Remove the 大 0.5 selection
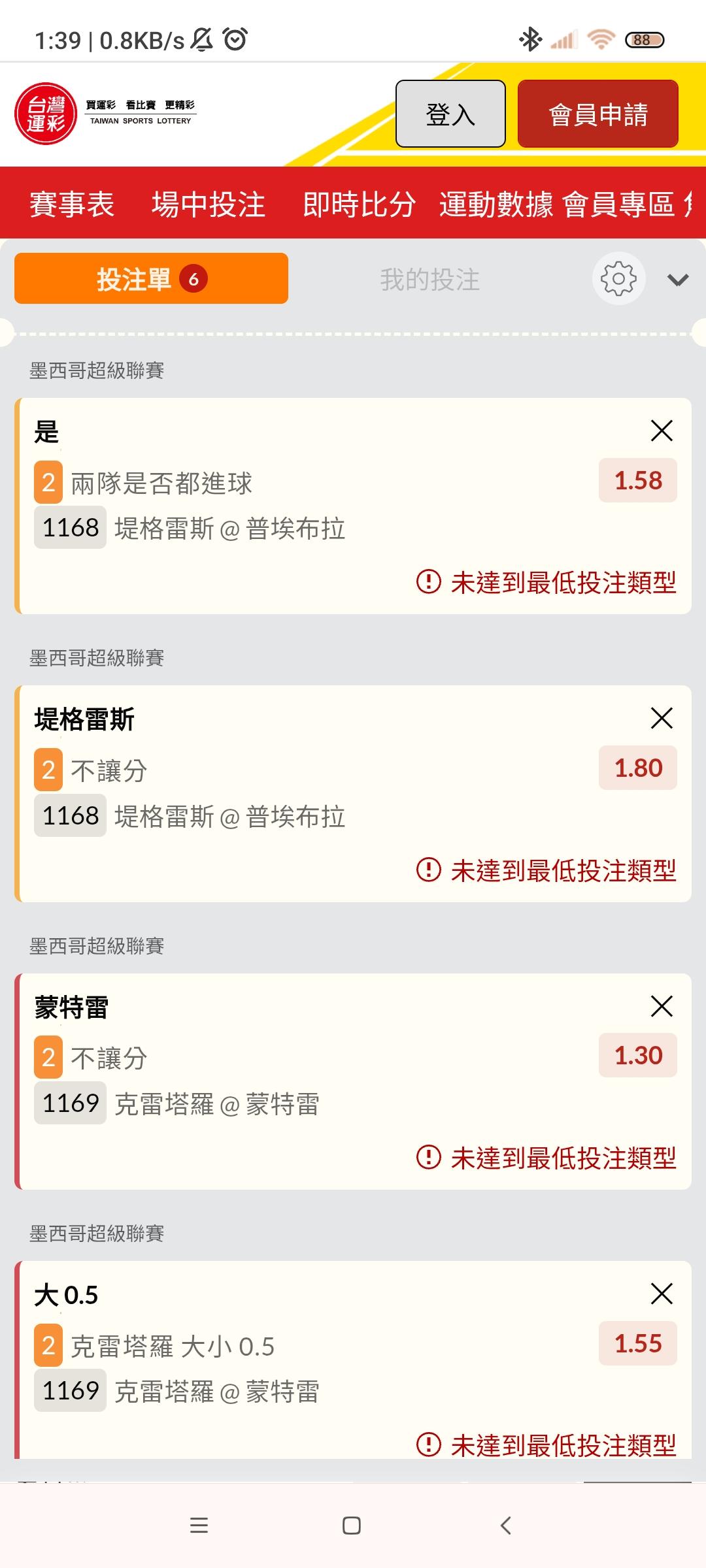The height and width of the screenshot is (1568, 706). (662, 1294)
